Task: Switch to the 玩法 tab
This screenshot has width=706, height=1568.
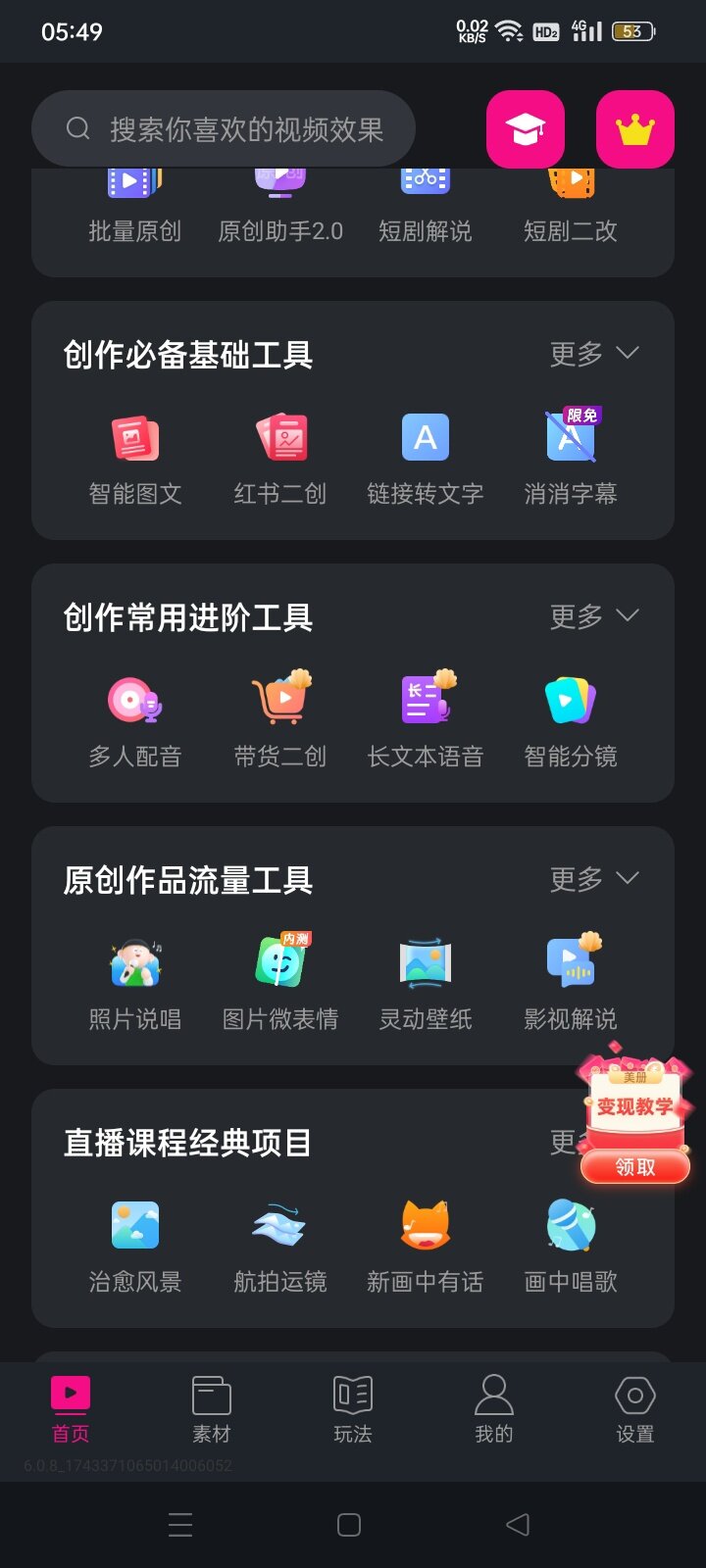Action: point(353,1409)
